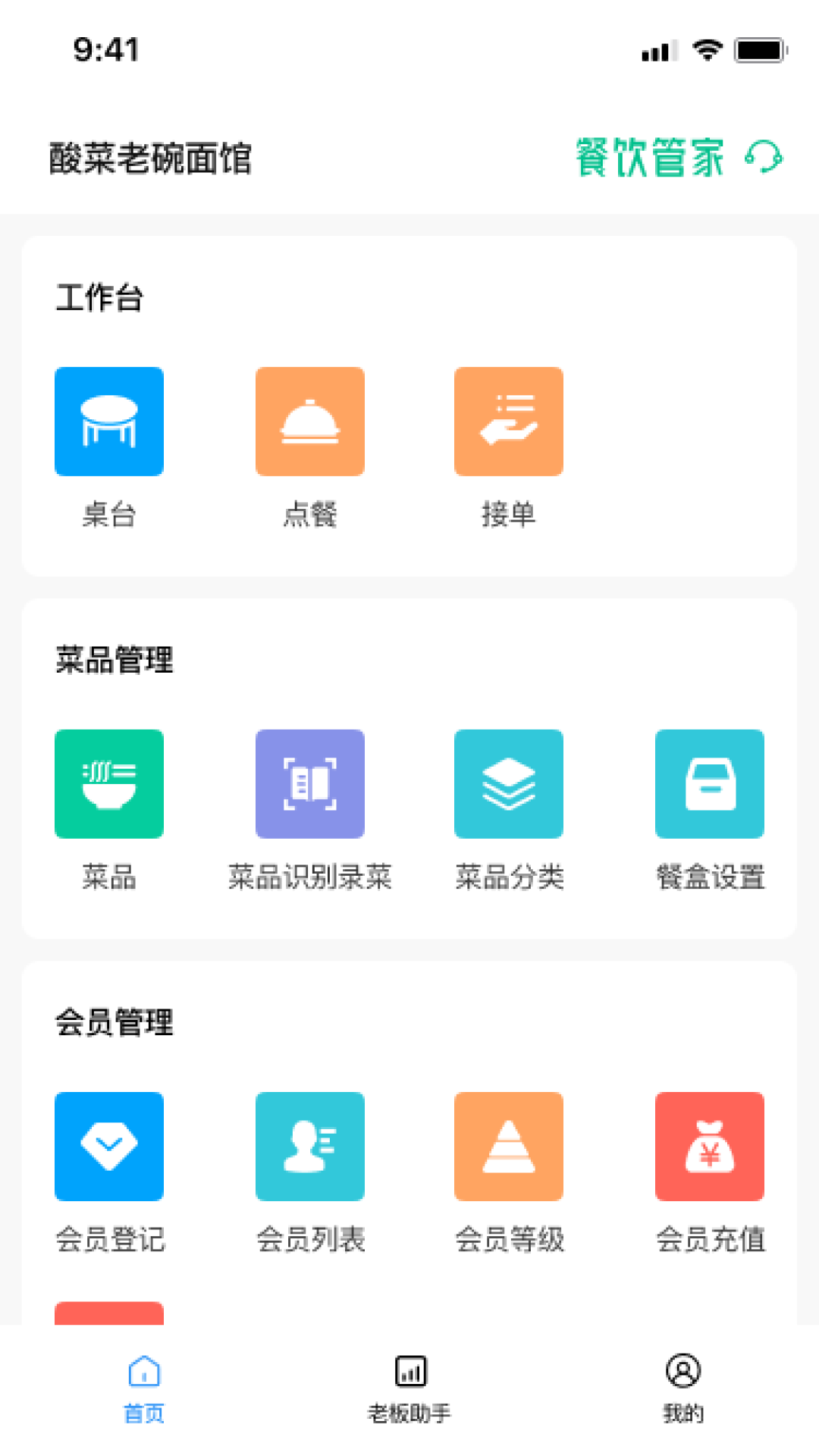
Task: Open 会员充值 member recharge
Action: [709, 1147]
